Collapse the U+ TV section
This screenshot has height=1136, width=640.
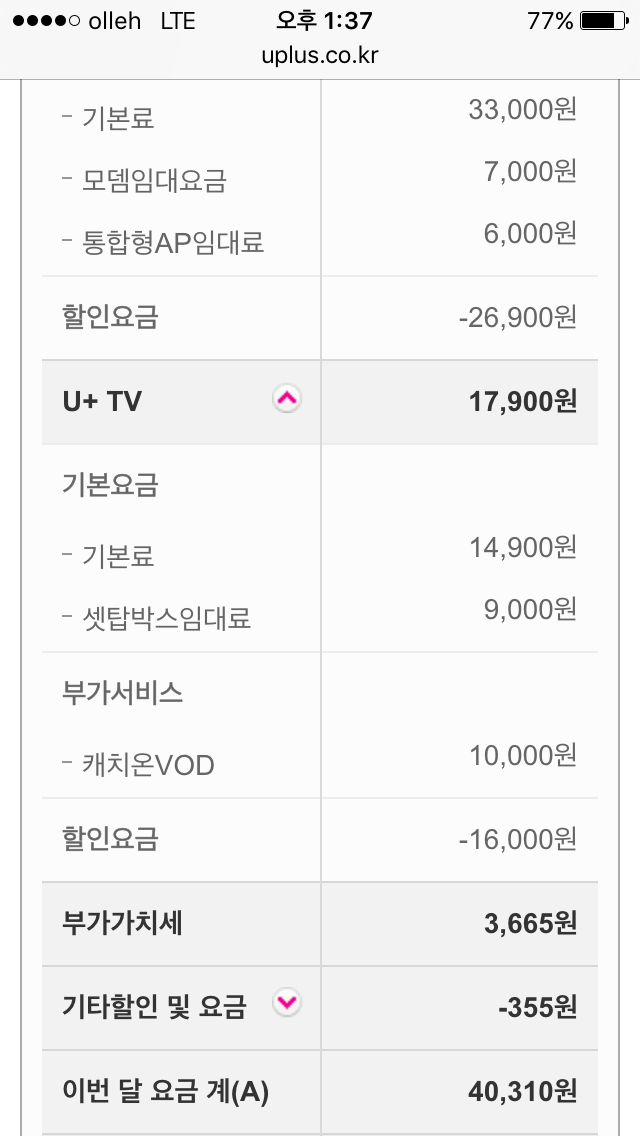(x=287, y=400)
